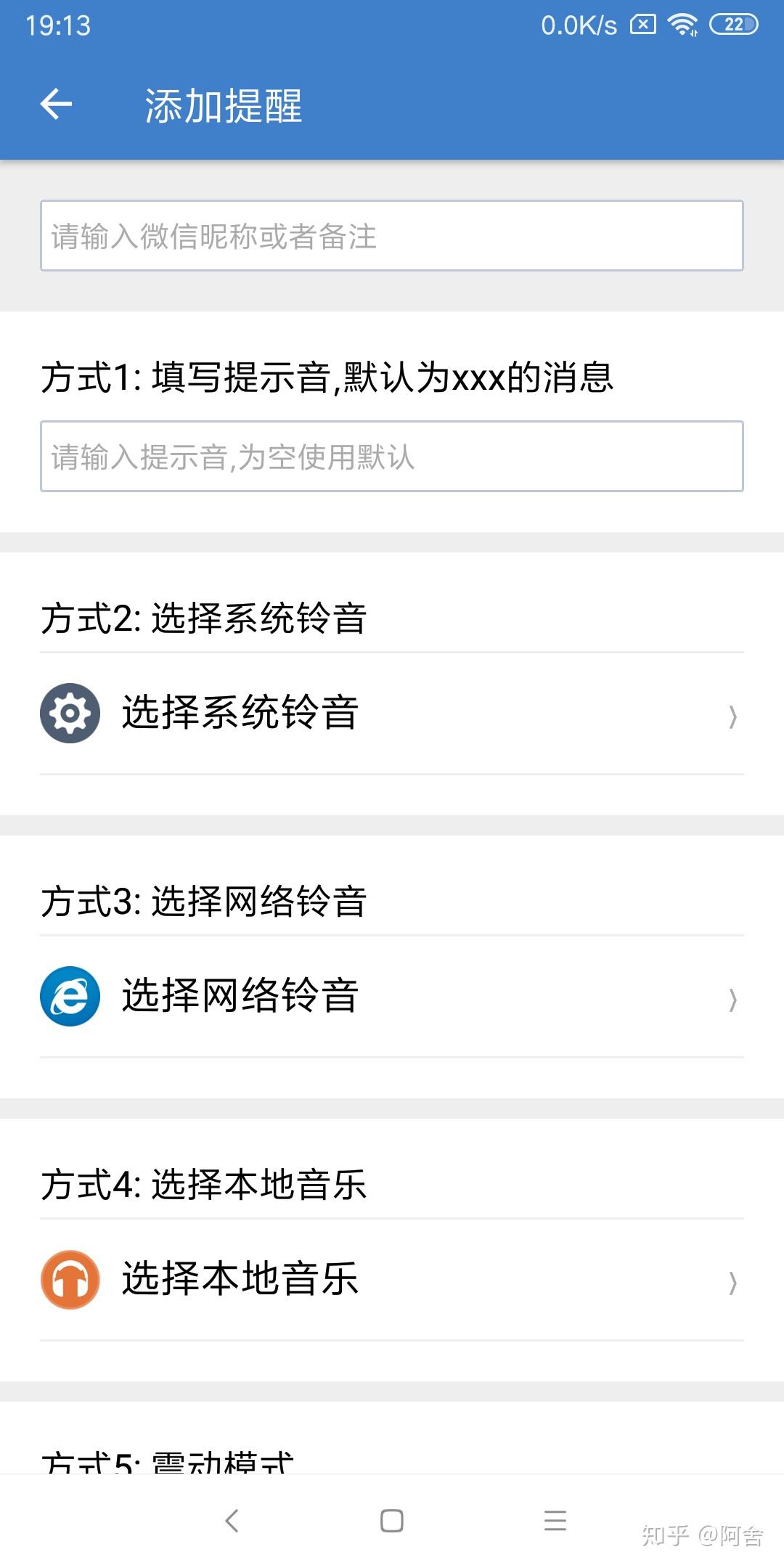Screen dimensions: 784x1568
Task: Tap the 提示音 text input field
Action: [x=392, y=457]
